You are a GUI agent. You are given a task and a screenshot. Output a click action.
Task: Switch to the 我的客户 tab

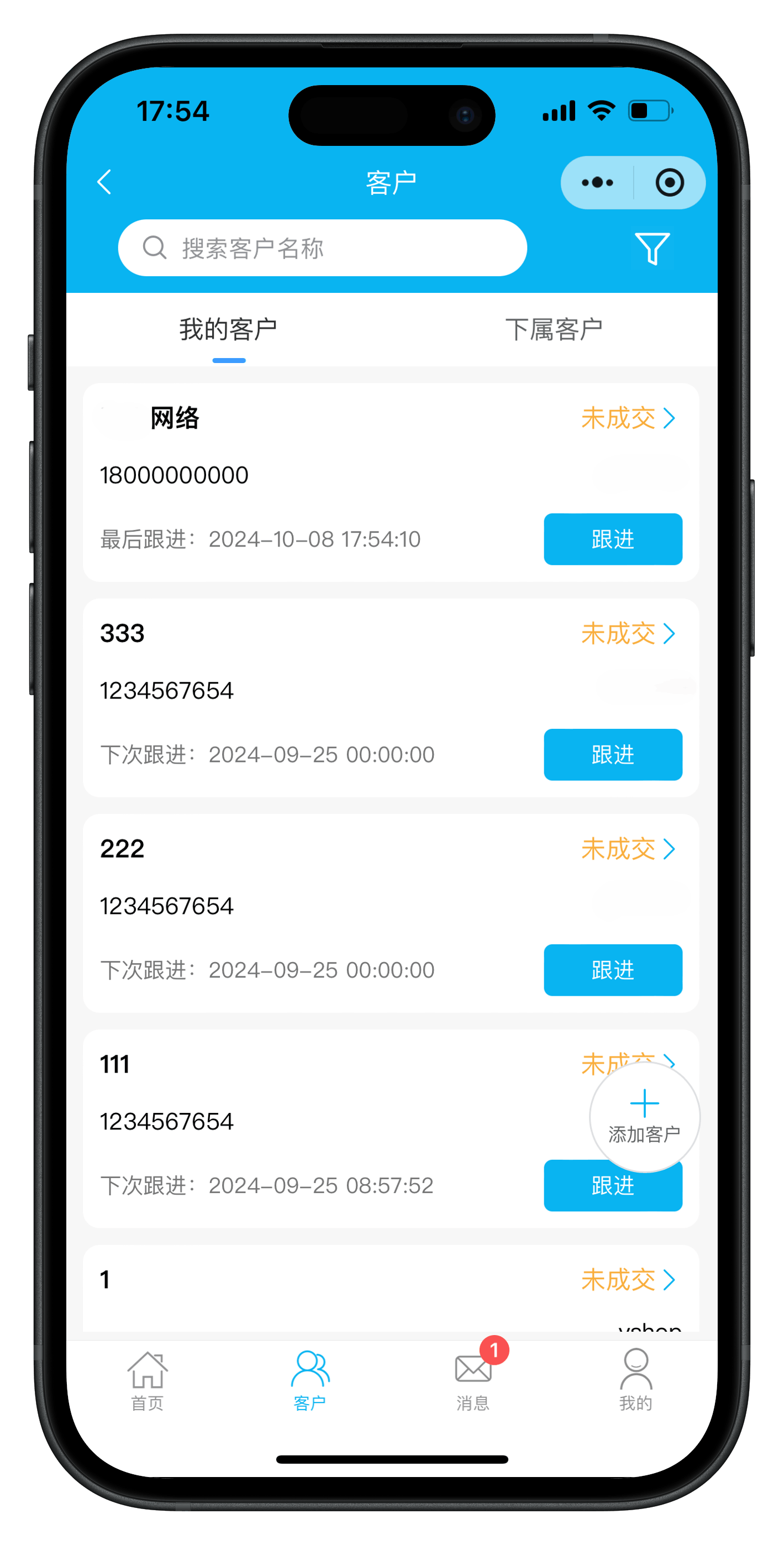228,330
